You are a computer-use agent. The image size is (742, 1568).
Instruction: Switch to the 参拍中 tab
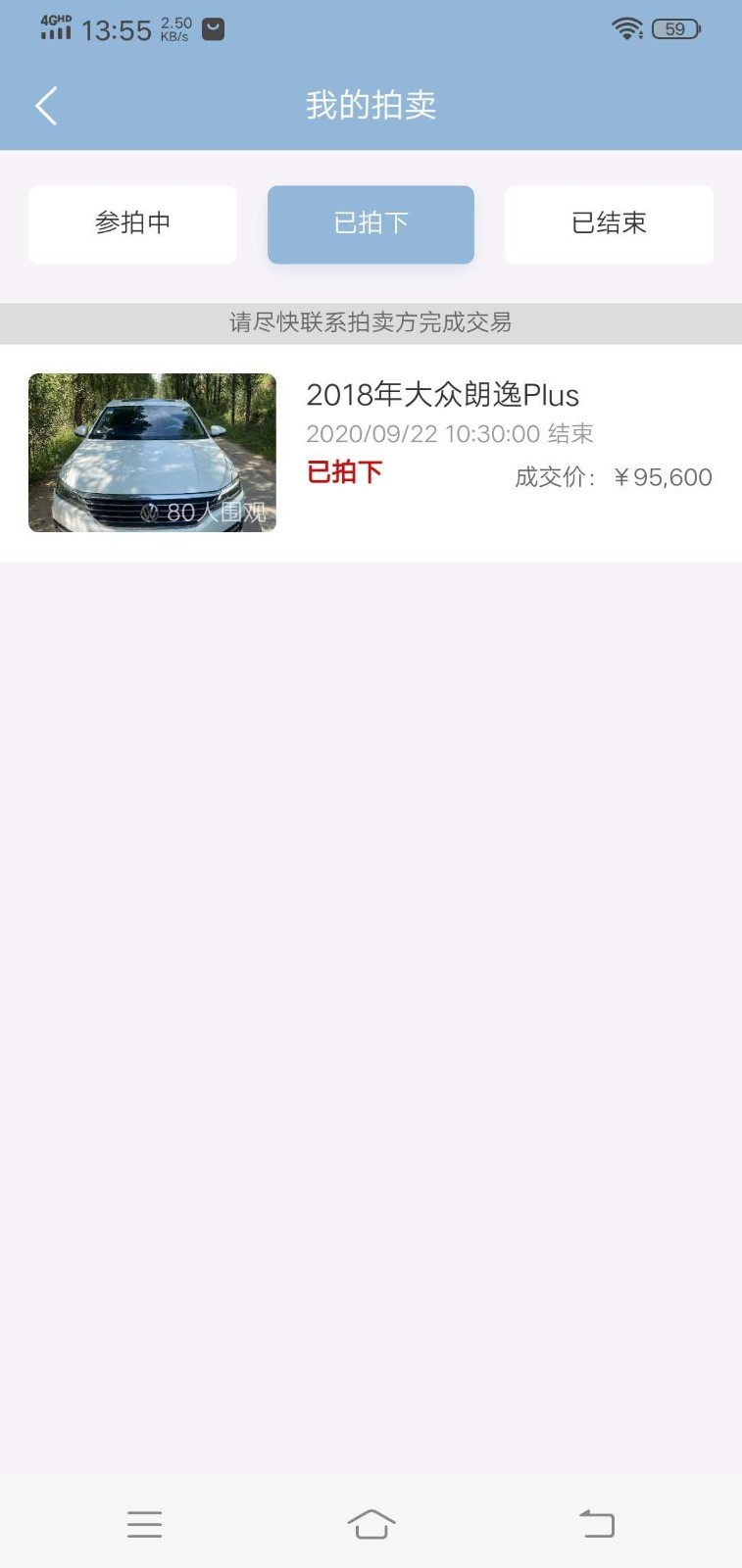(x=131, y=223)
